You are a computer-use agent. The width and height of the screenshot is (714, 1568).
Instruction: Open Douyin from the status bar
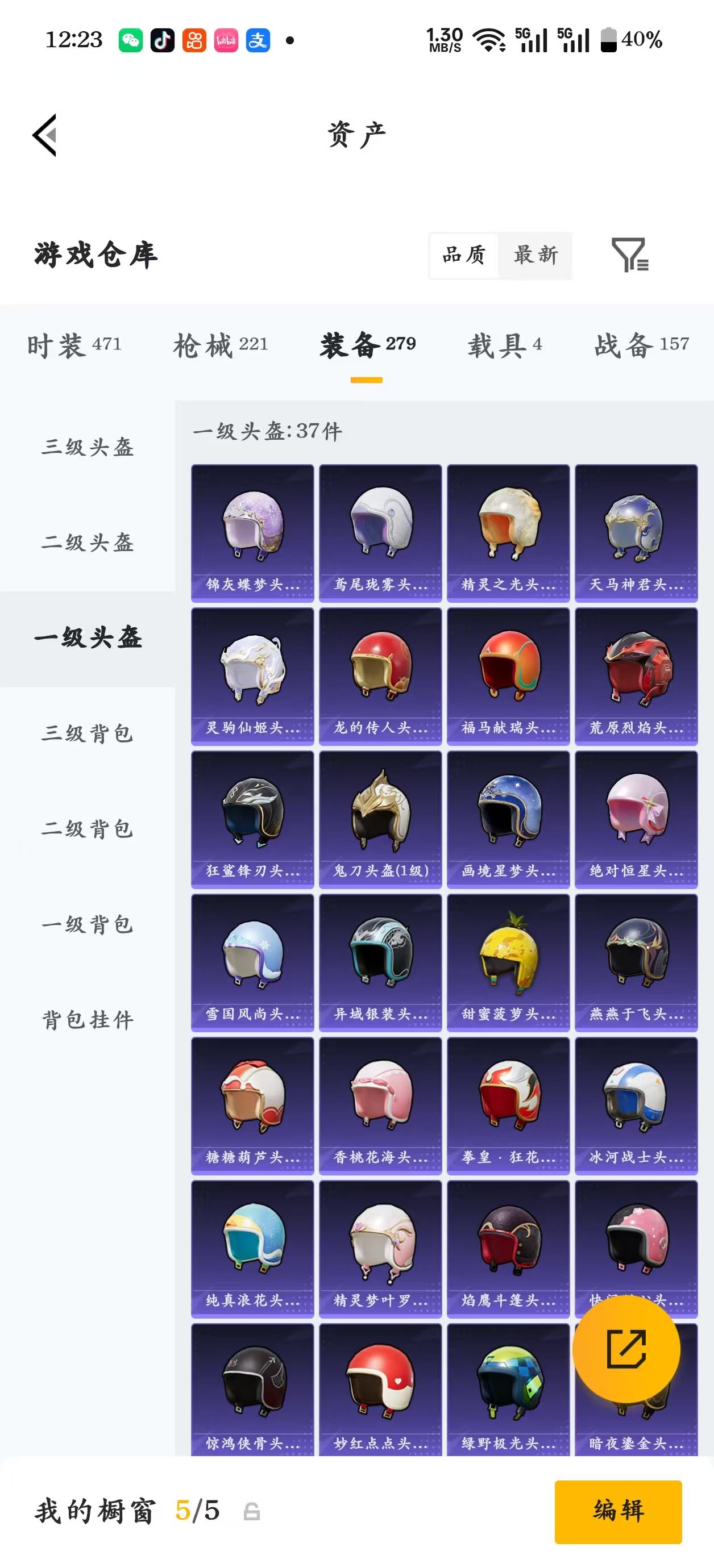(163, 40)
